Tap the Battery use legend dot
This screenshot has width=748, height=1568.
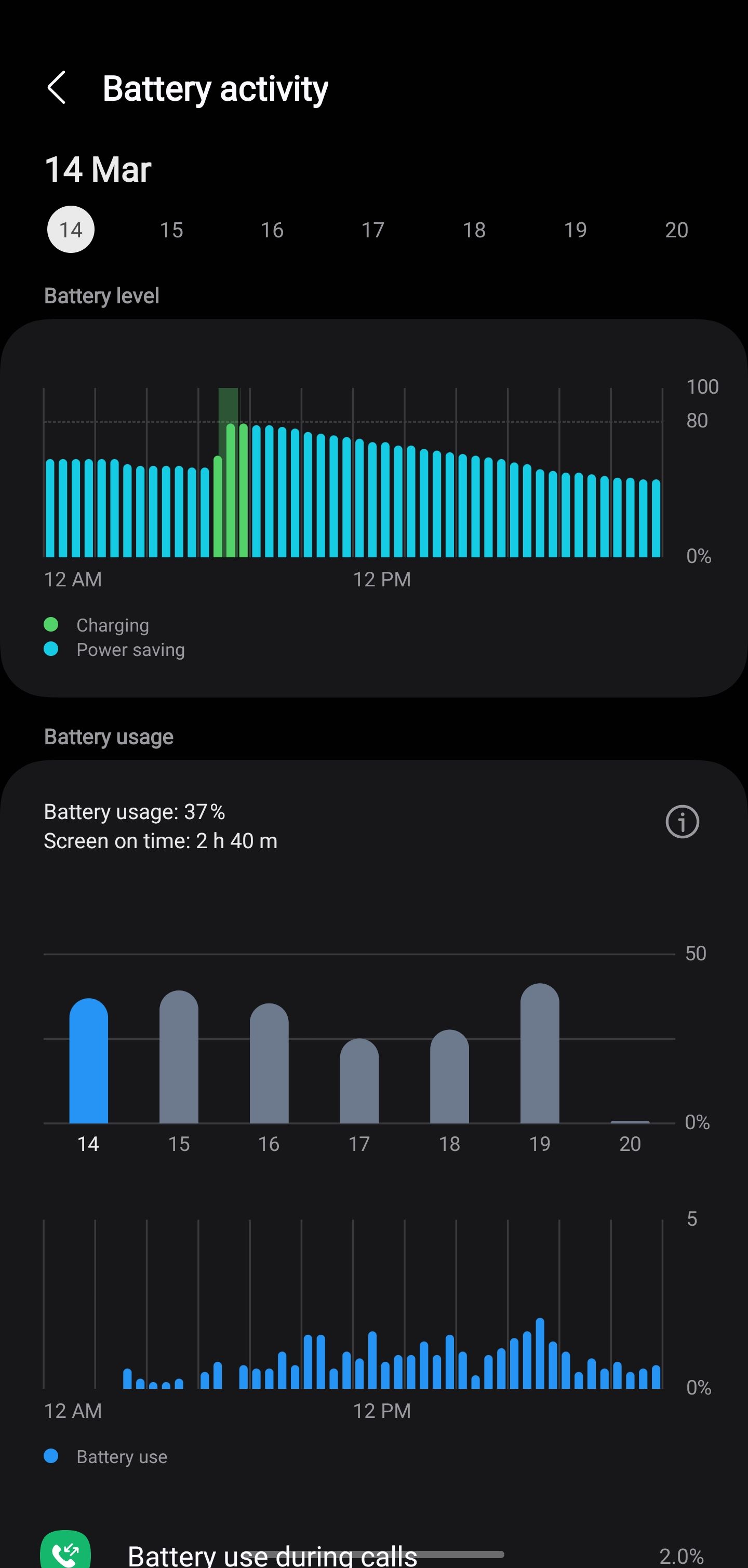pyautogui.click(x=52, y=1457)
